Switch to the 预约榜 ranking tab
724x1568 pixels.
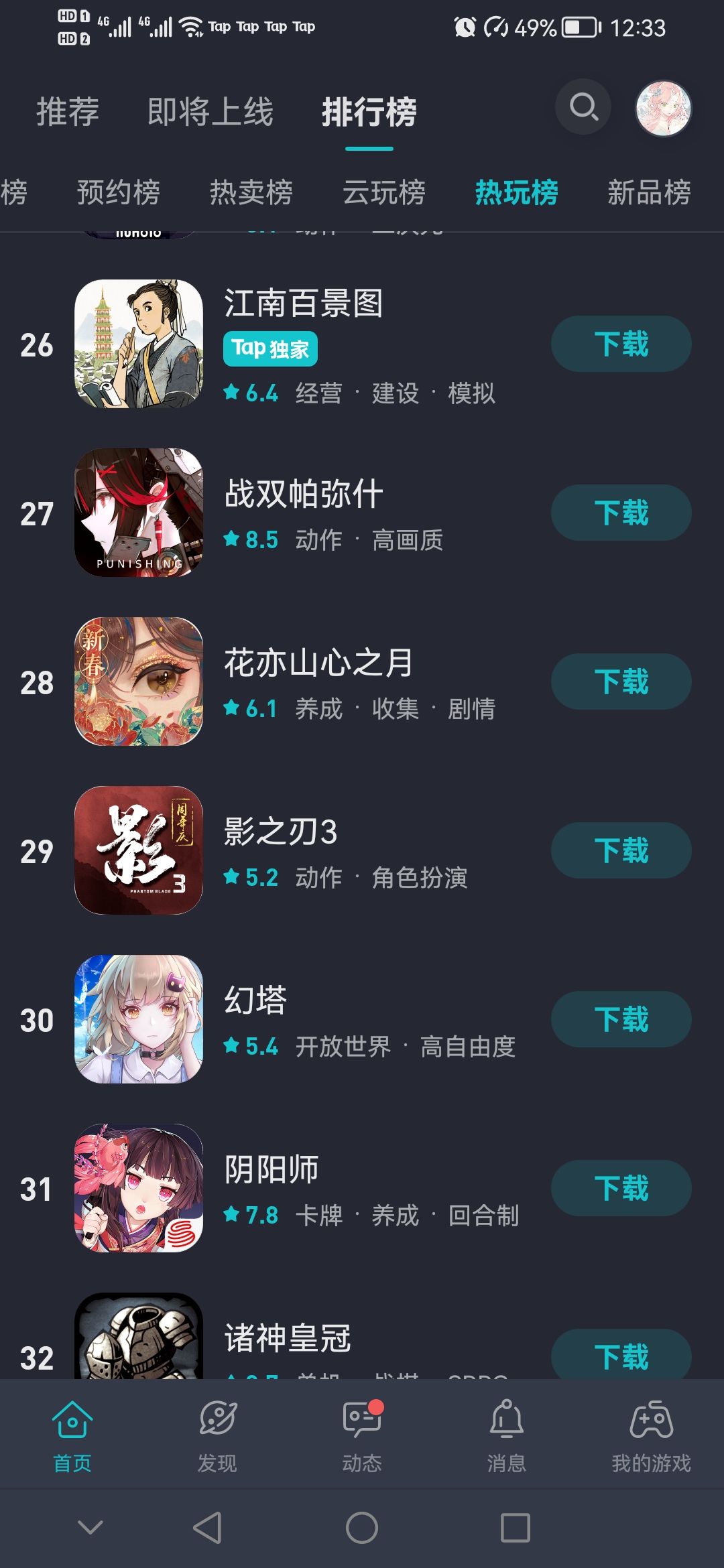tap(118, 192)
